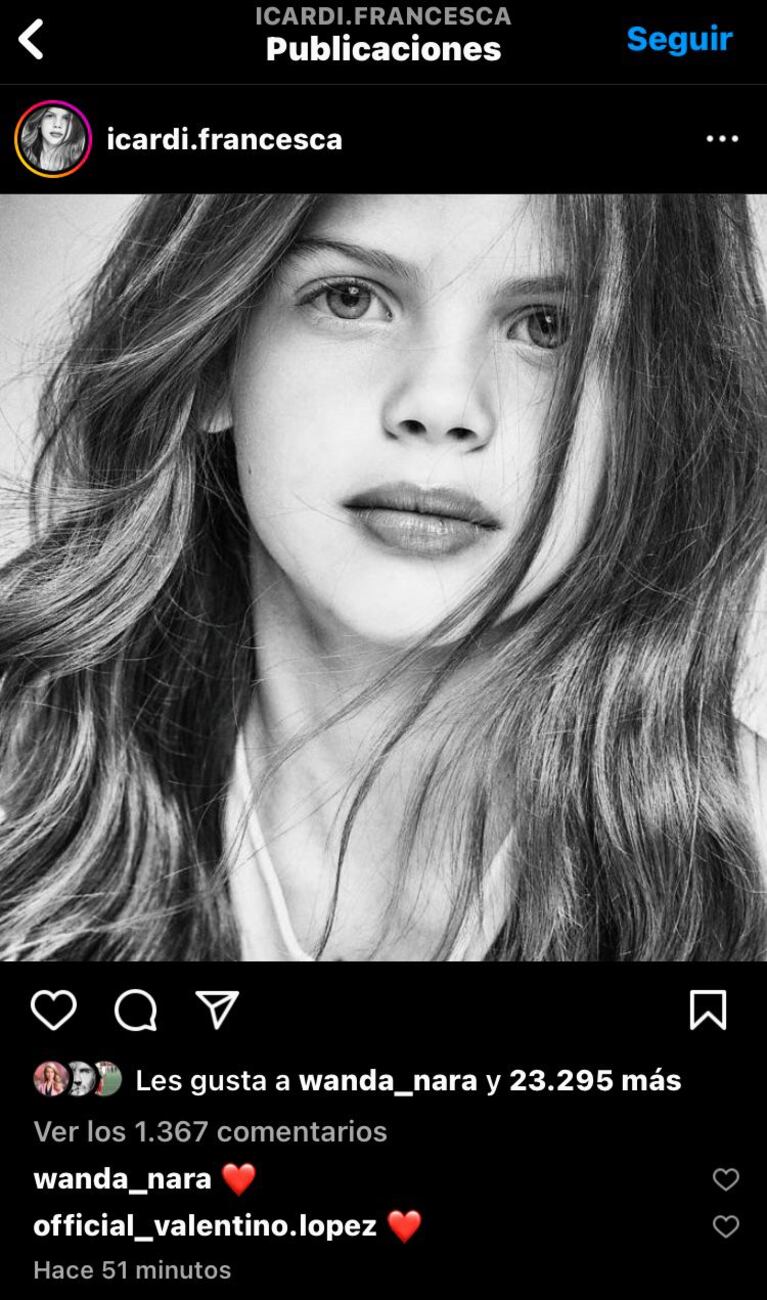Viewport: 767px width, 1300px height.
Task: Tap Seguir to follow this account
Action: coord(679,39)
